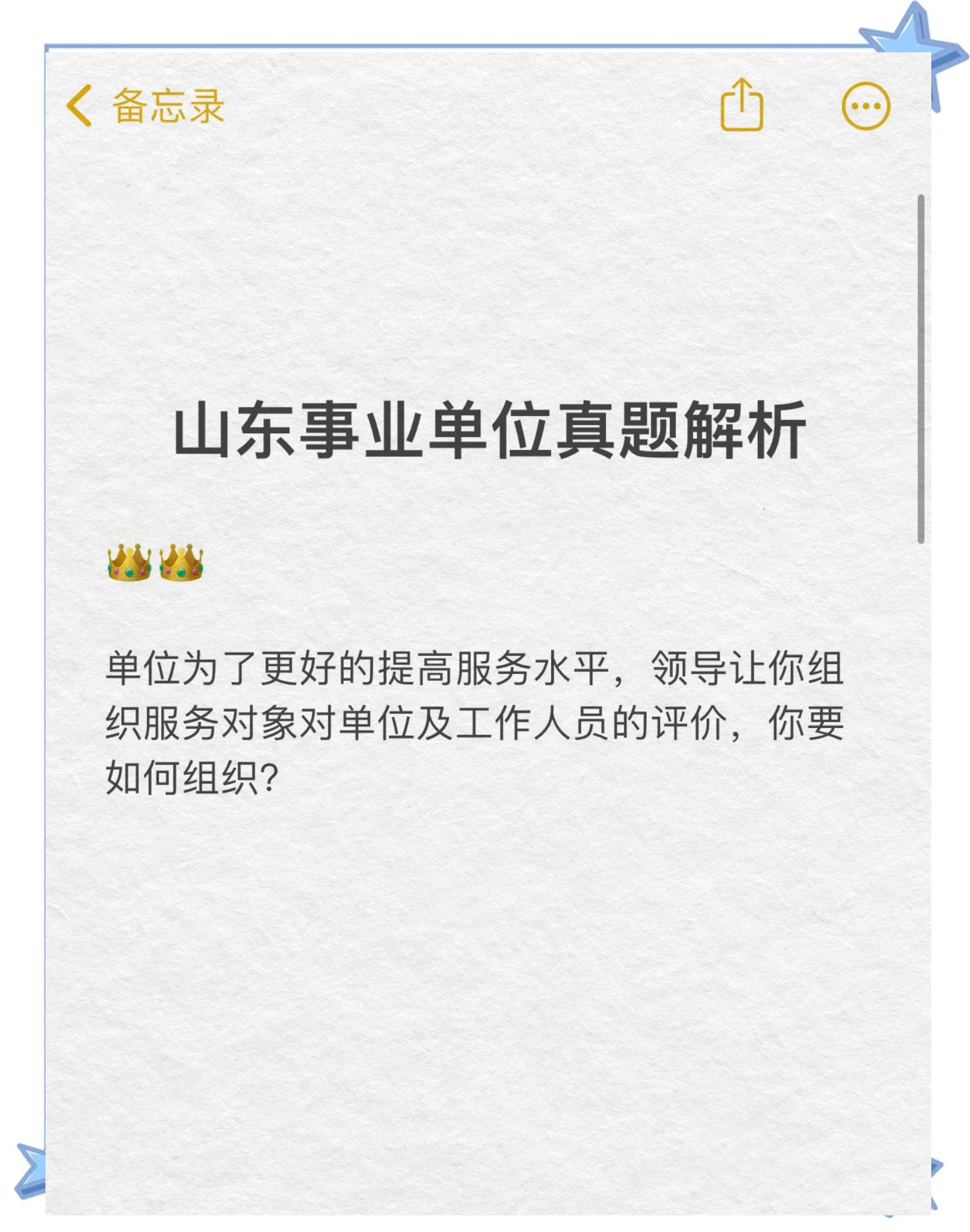This screenshot has height=1232, width=970.
Task: Tap the share sheet export arrow
Action: coord(744,105)
